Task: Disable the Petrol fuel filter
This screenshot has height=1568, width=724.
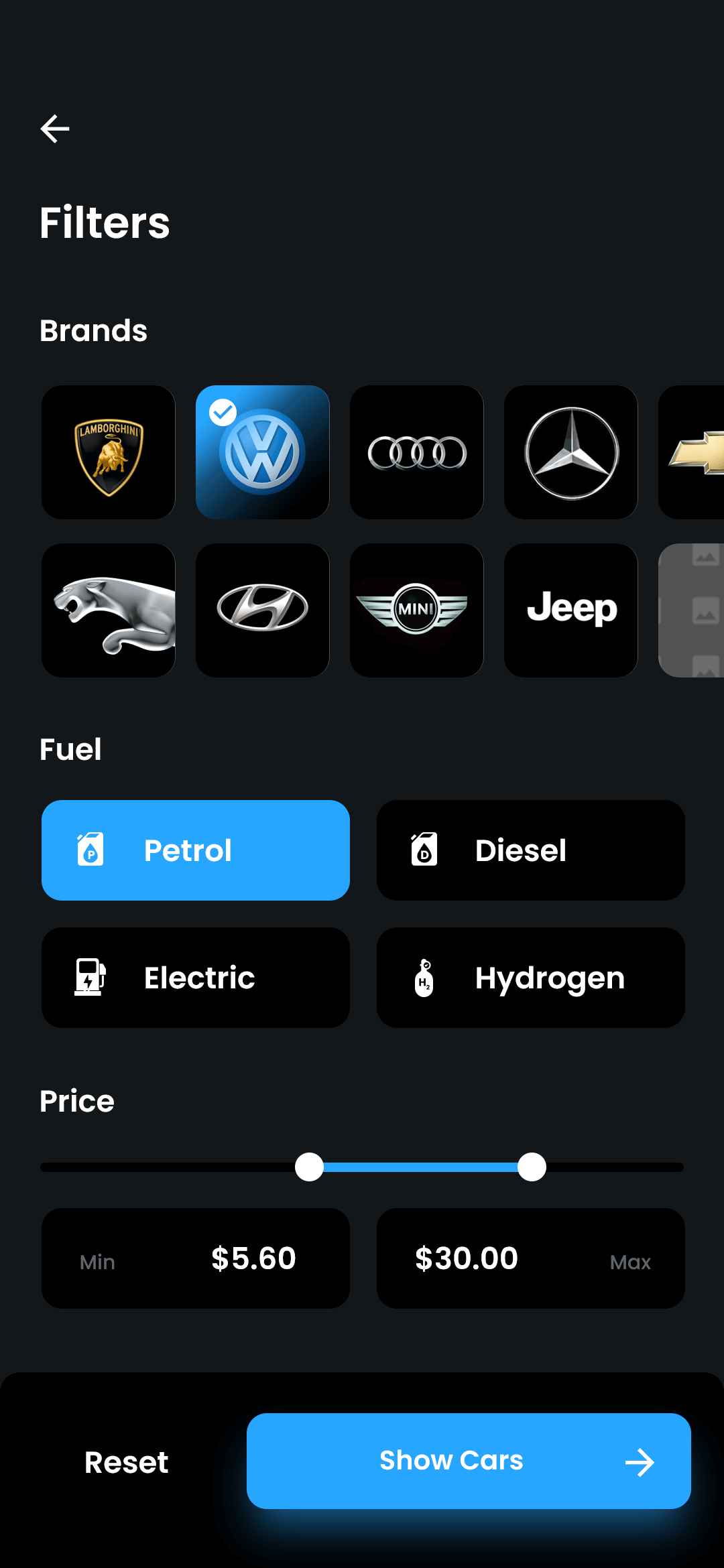Action: click(195, 850)
